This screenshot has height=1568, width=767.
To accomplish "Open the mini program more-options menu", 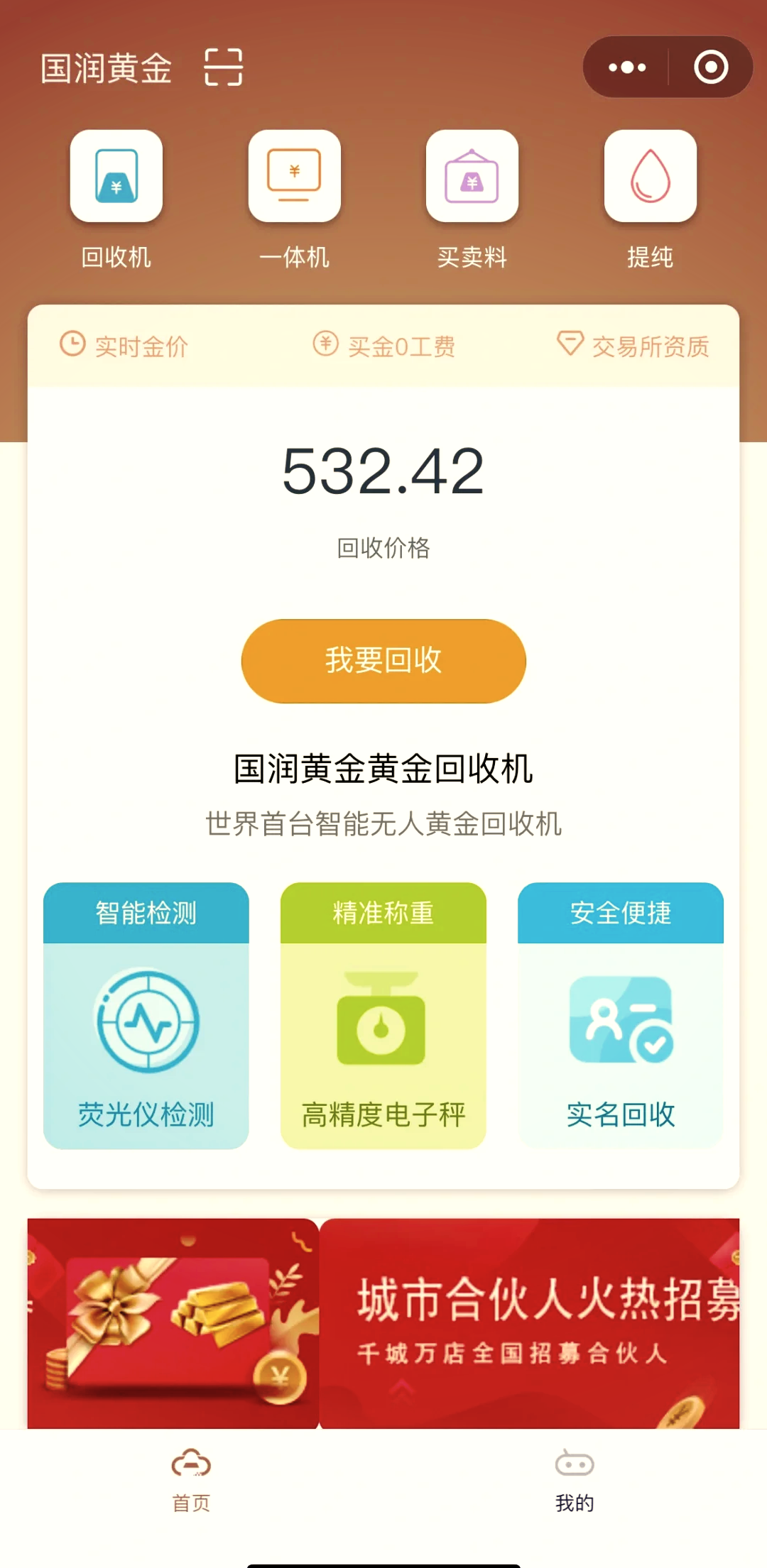I will [627, 67].
